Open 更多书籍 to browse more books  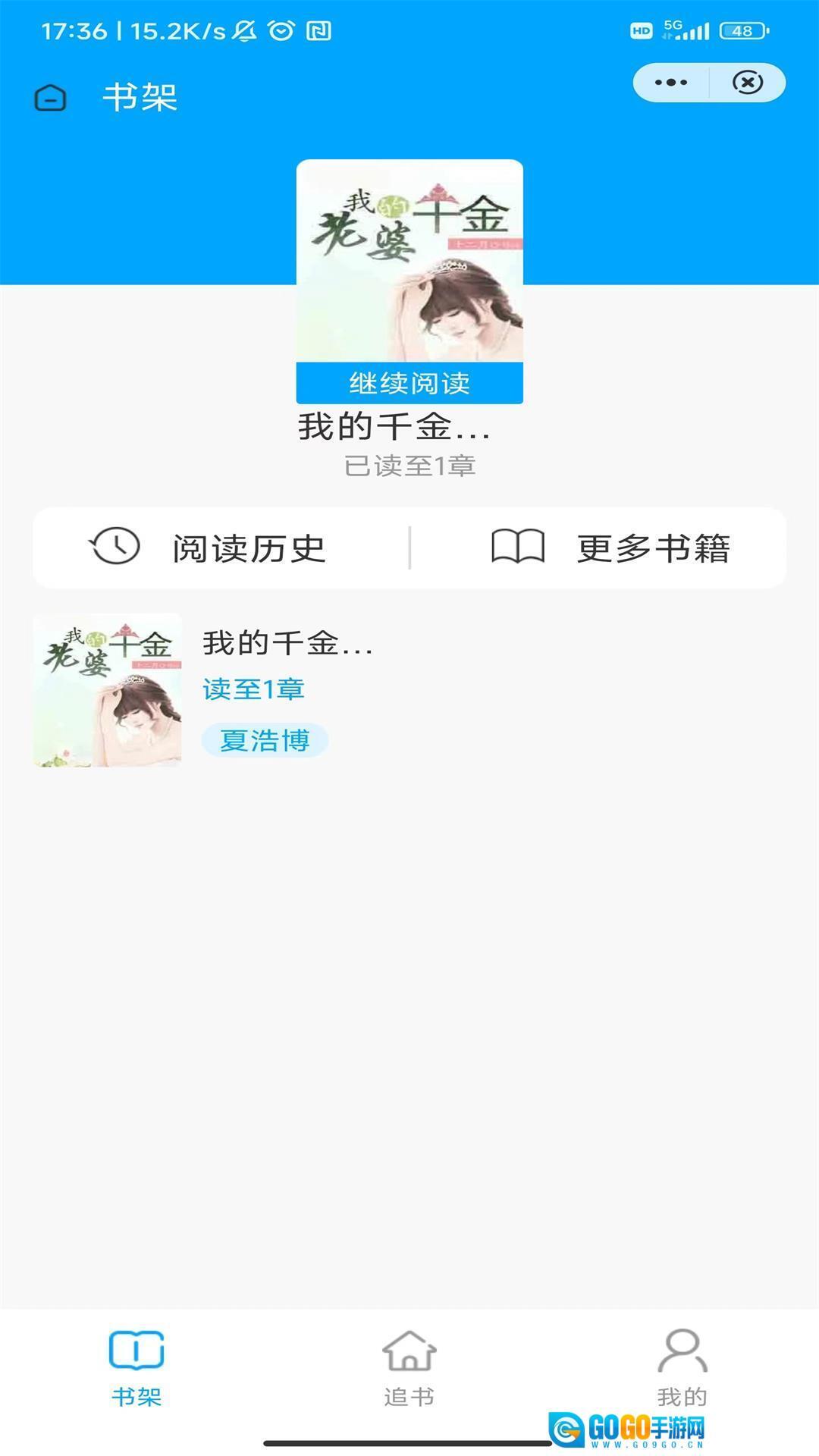coord(611,548)
